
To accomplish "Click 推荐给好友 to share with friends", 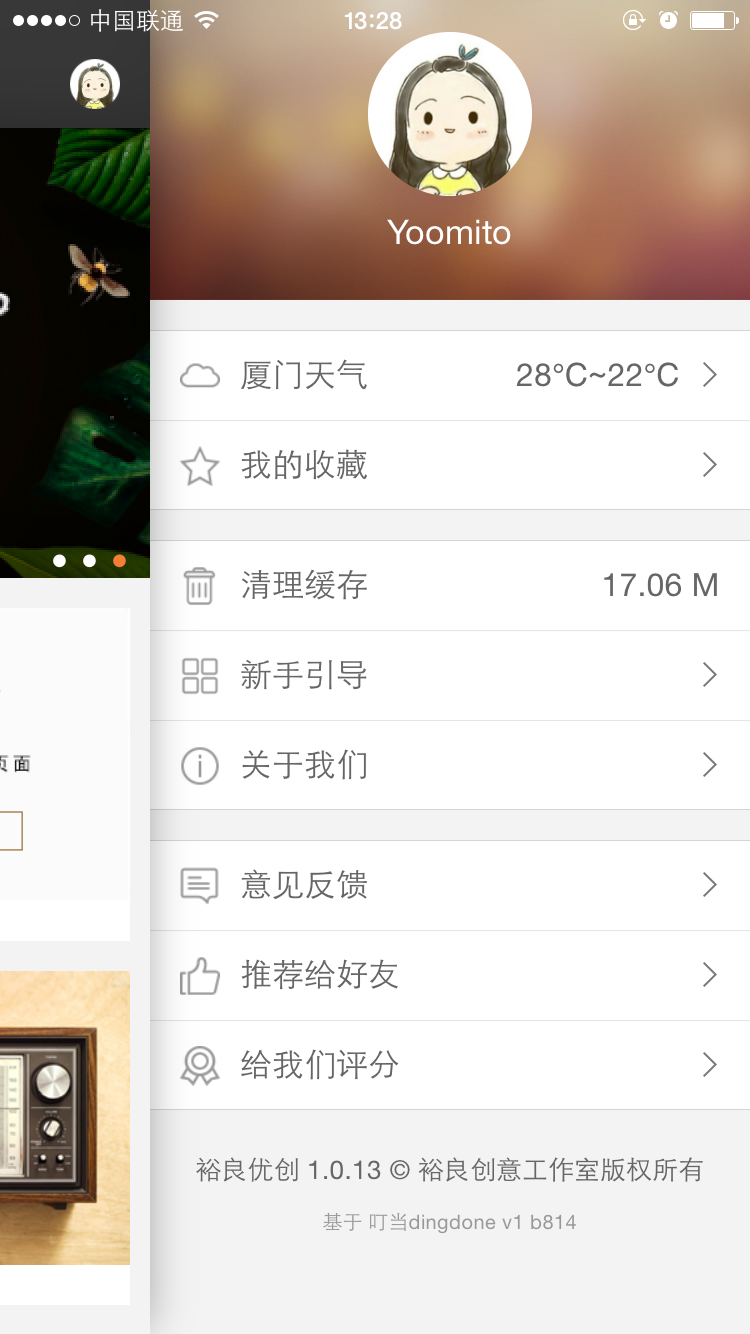I will (450, 975).
